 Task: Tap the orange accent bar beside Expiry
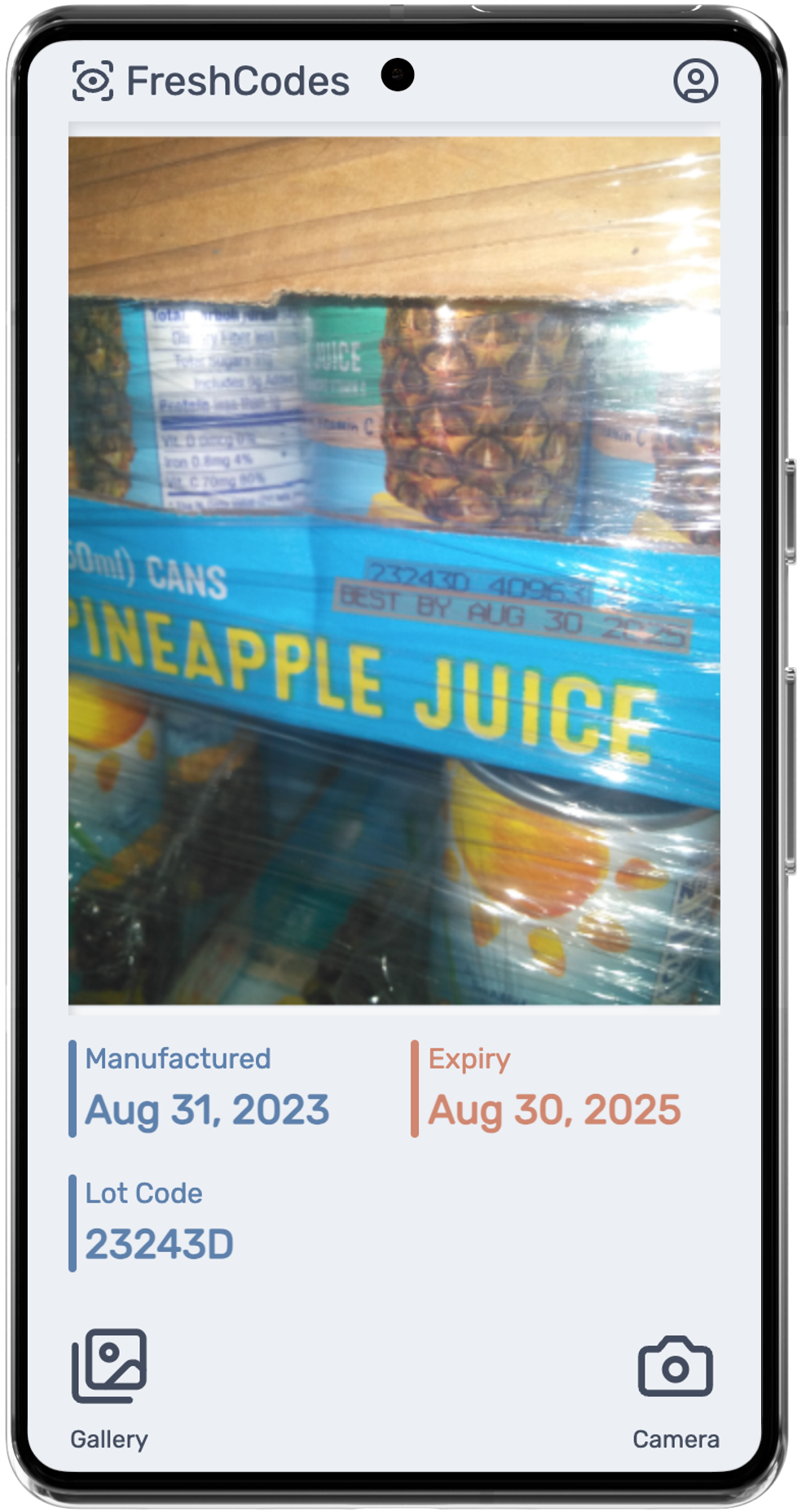[416, 1086]
